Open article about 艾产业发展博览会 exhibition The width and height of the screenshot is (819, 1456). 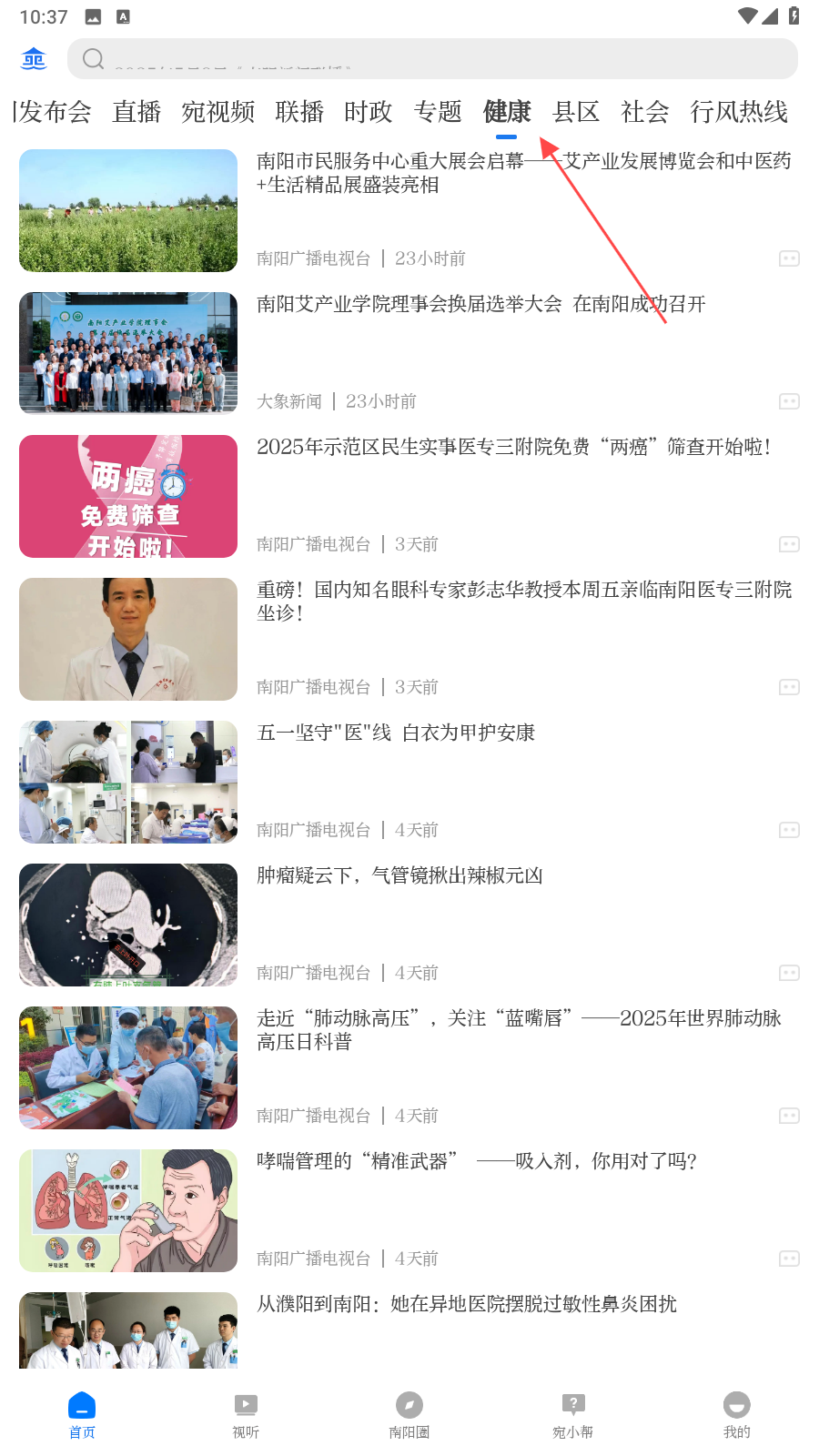(x=523, y=173)
